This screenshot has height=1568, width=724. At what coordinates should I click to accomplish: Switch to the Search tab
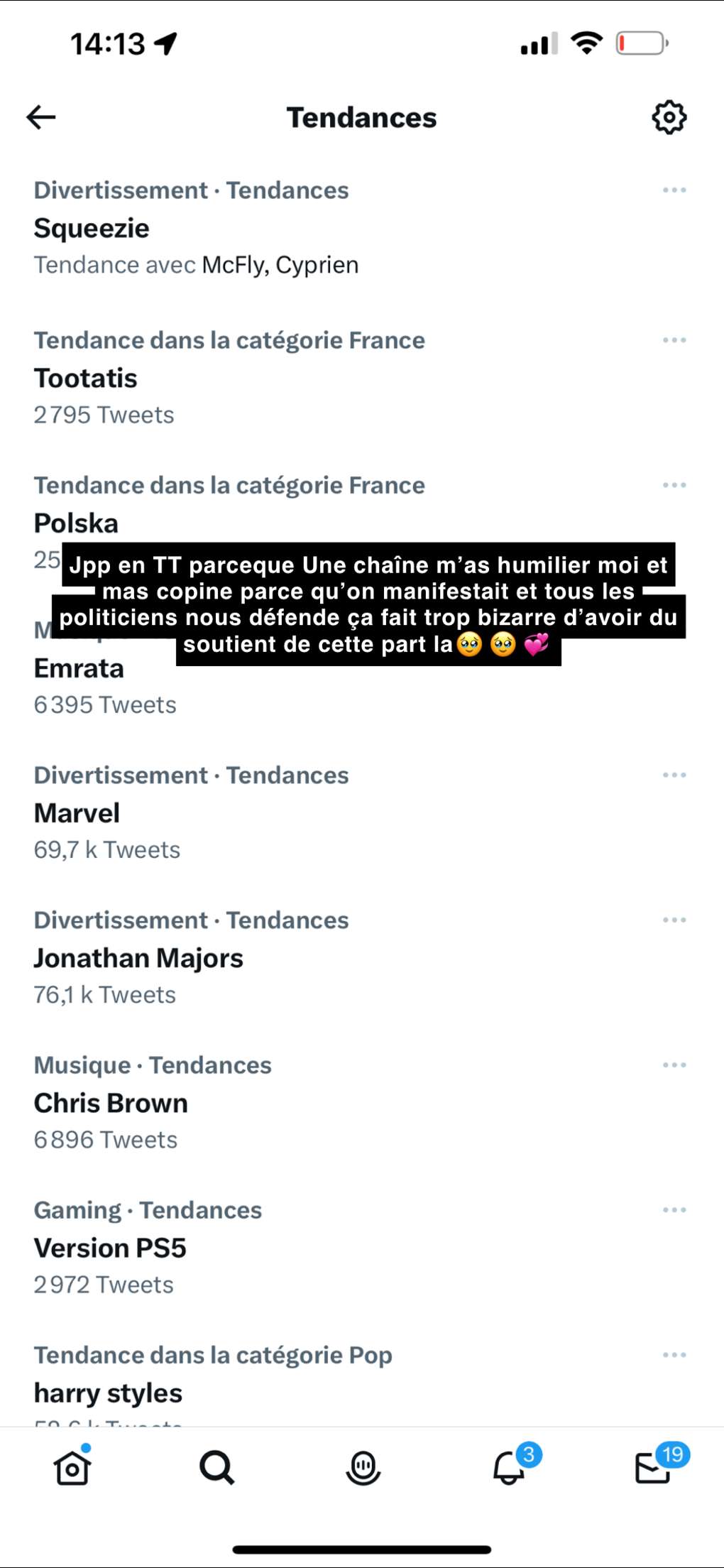[217, 1467]
